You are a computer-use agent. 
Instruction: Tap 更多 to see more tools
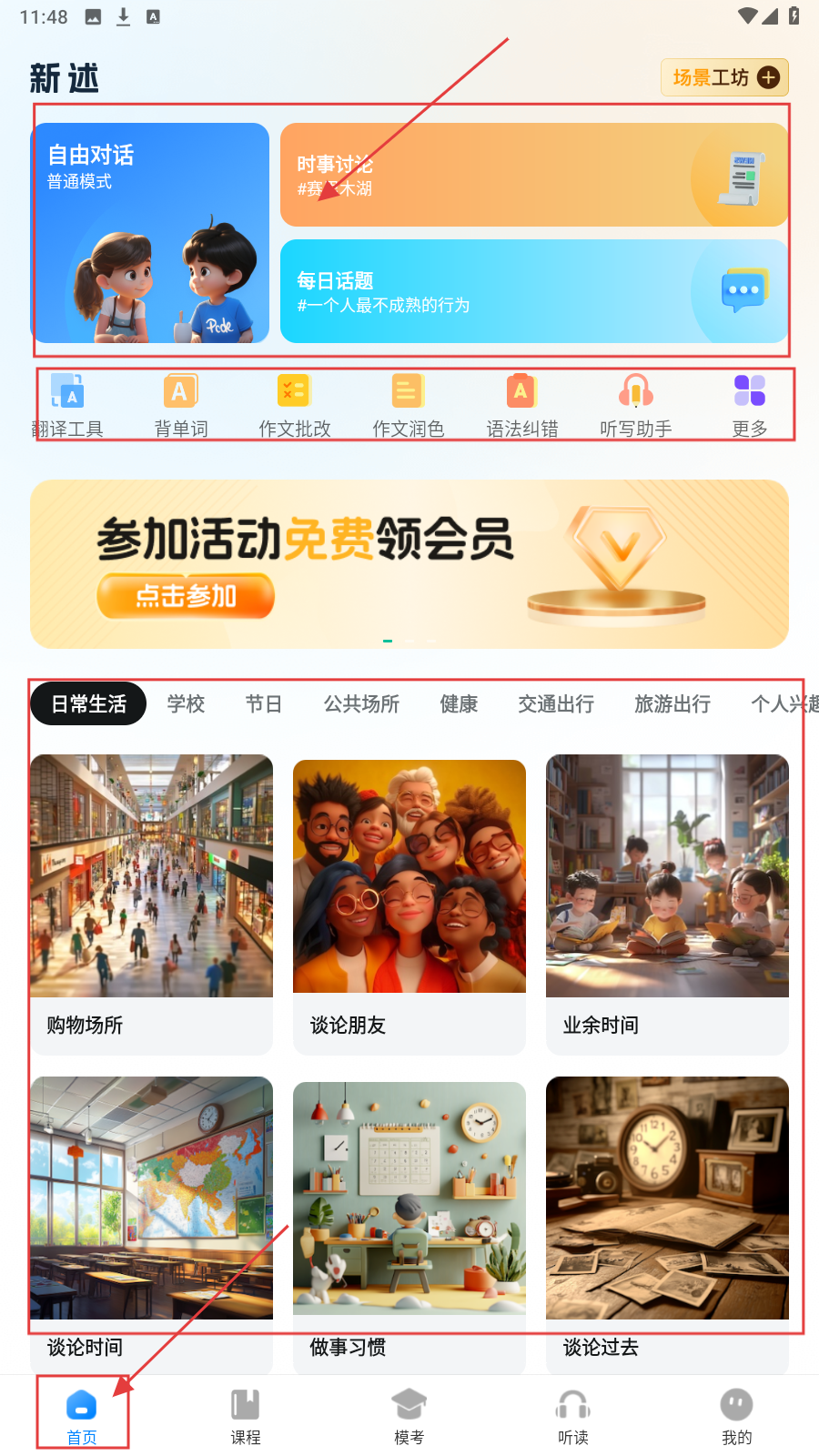click(749, 406)
